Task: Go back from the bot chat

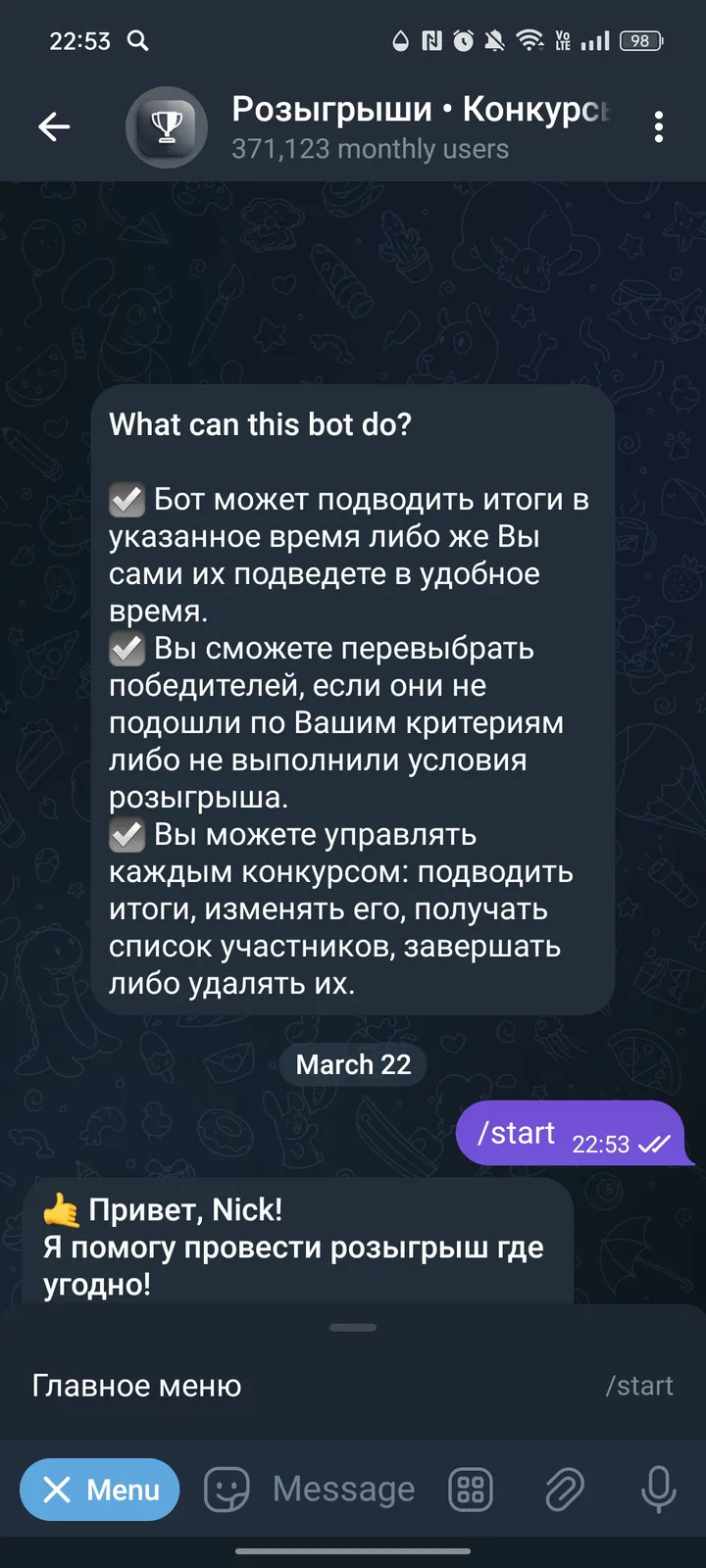Action: 54,126
